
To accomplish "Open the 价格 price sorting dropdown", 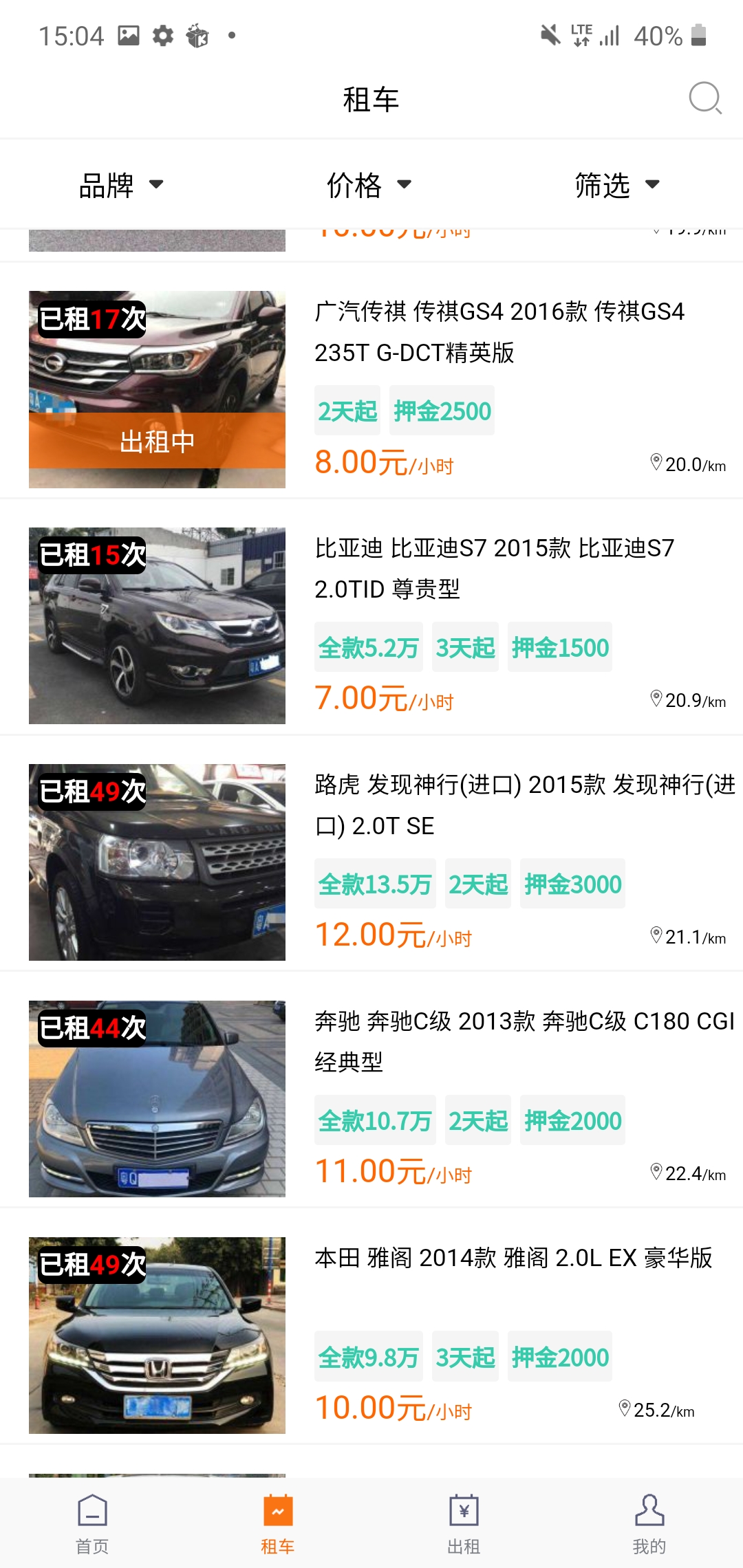I will [366, 184].
